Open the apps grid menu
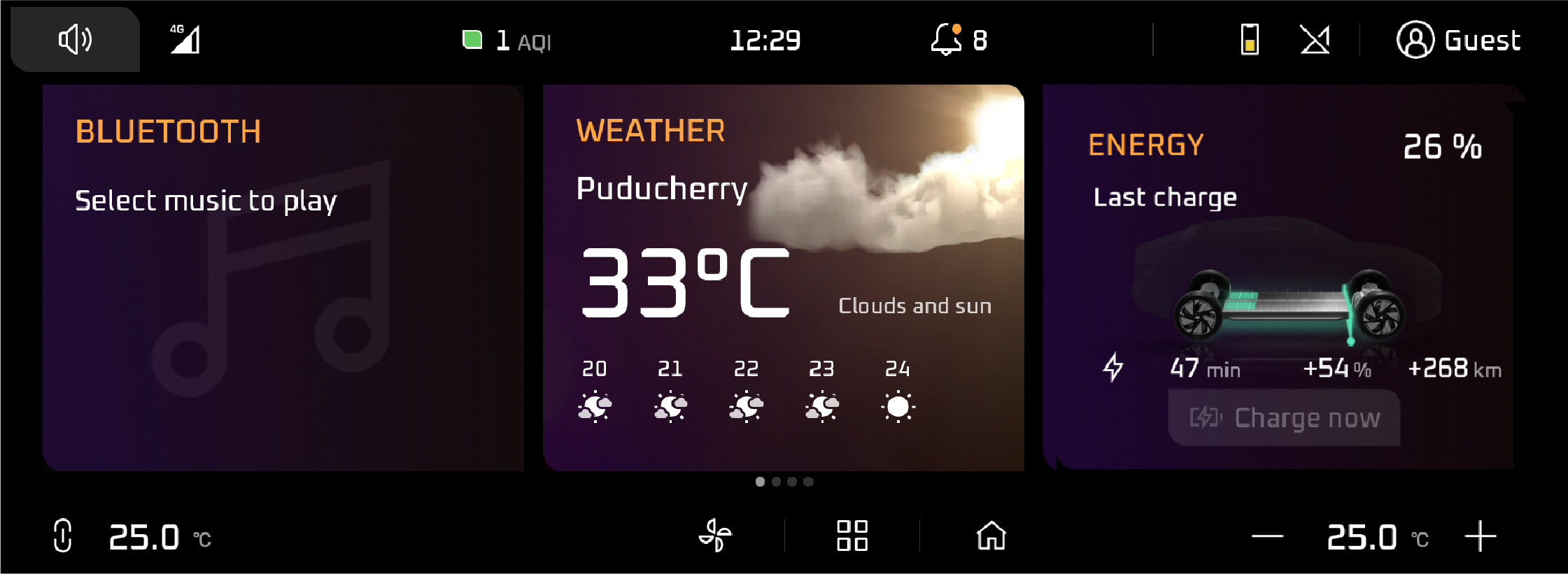1568x574 pixels. coord(852,536)
